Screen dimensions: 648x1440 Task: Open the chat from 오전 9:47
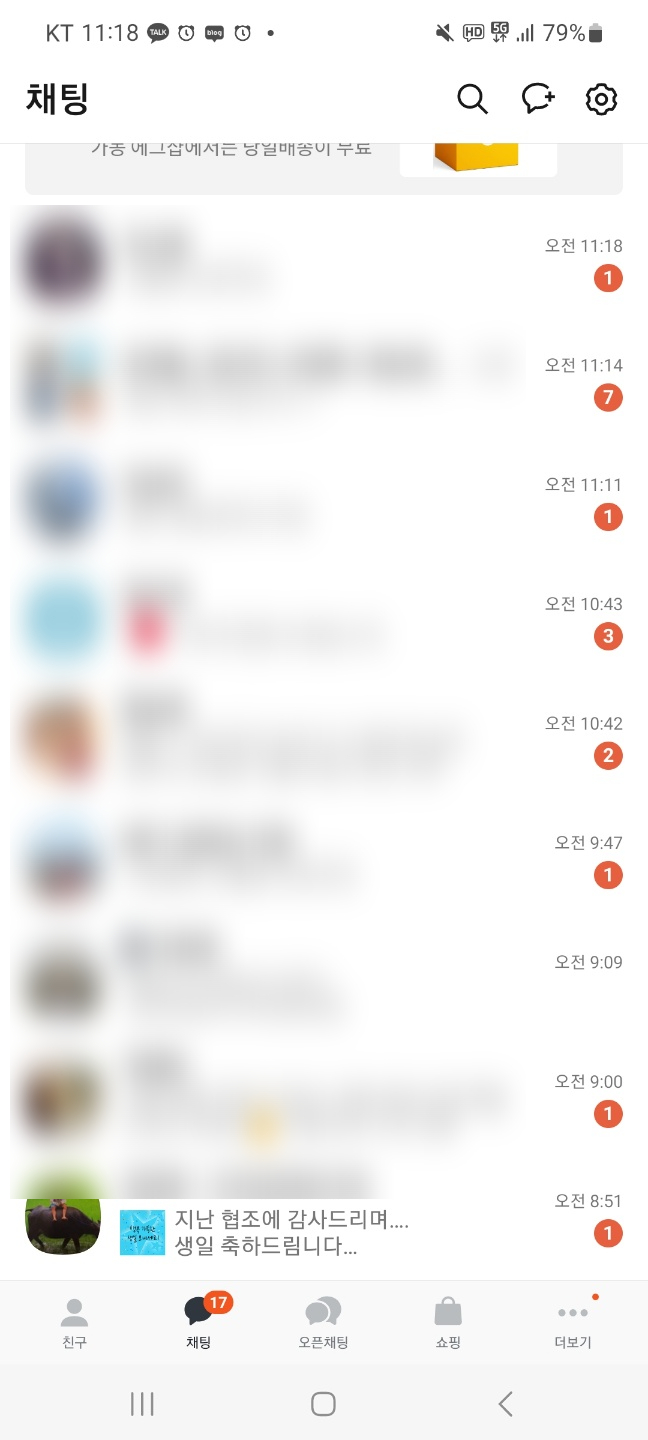(x=324, y=858)
